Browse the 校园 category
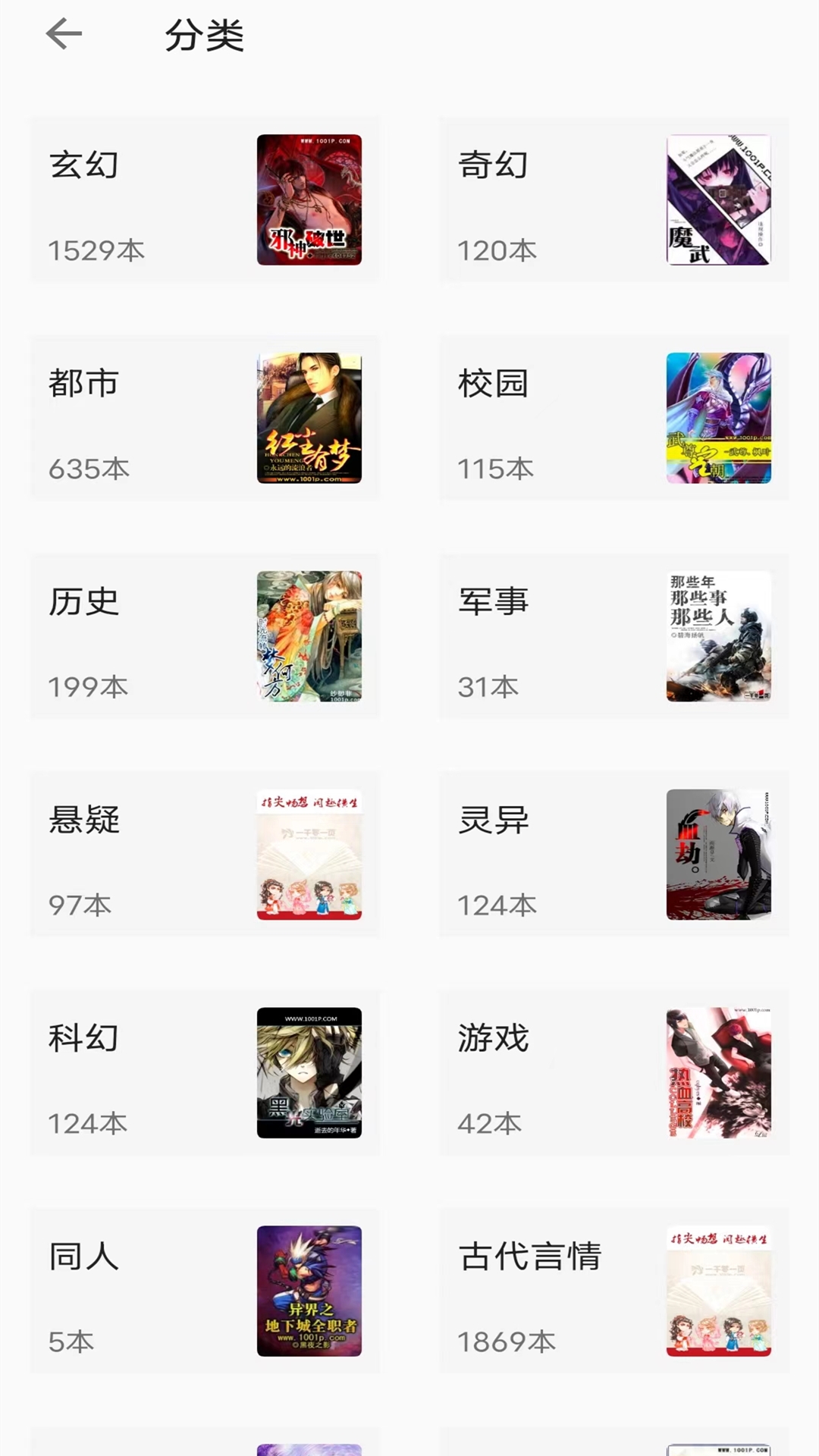 pos(614,418)
